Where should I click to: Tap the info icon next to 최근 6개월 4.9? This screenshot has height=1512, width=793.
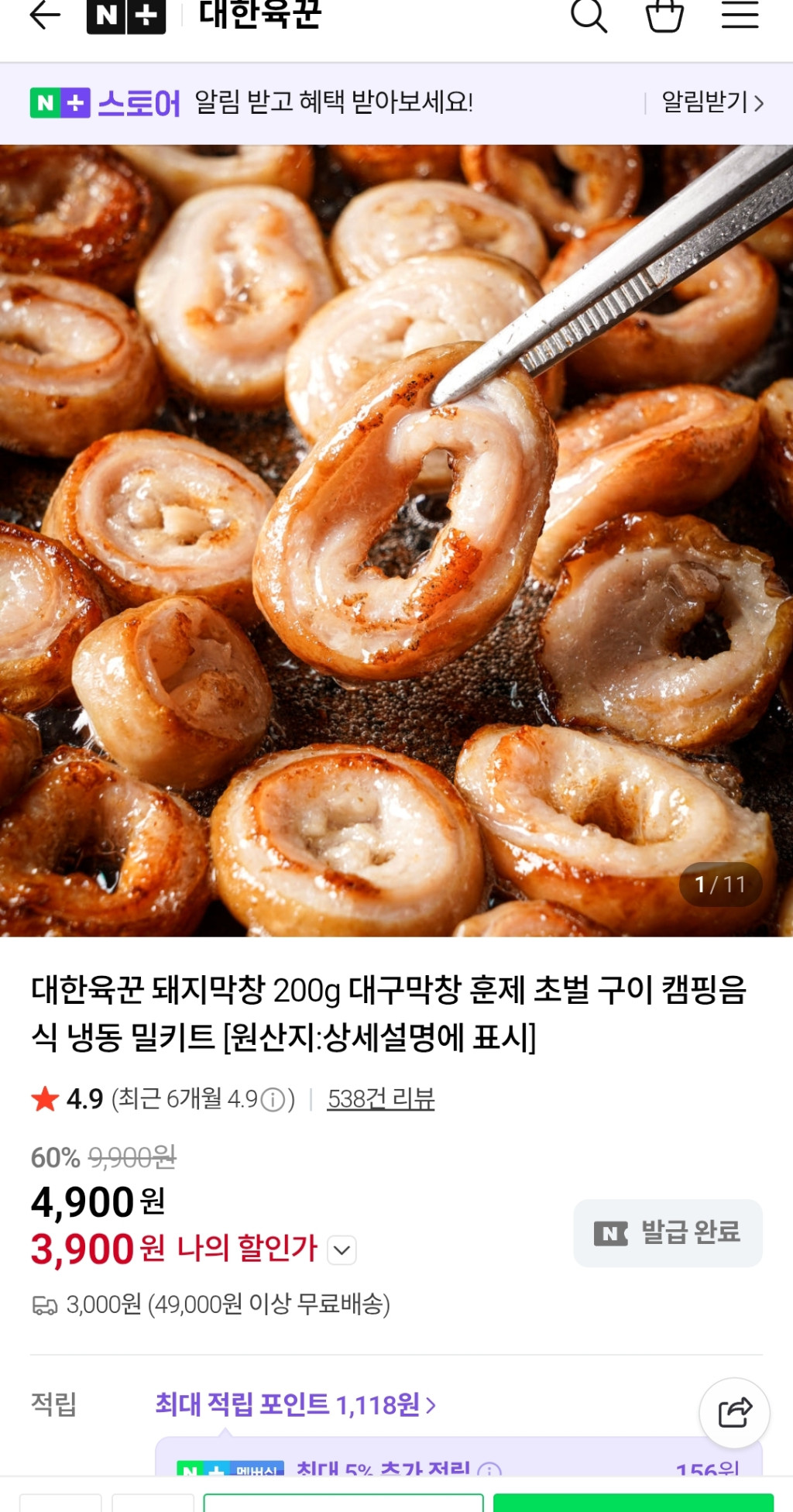tap(273, 1098)
